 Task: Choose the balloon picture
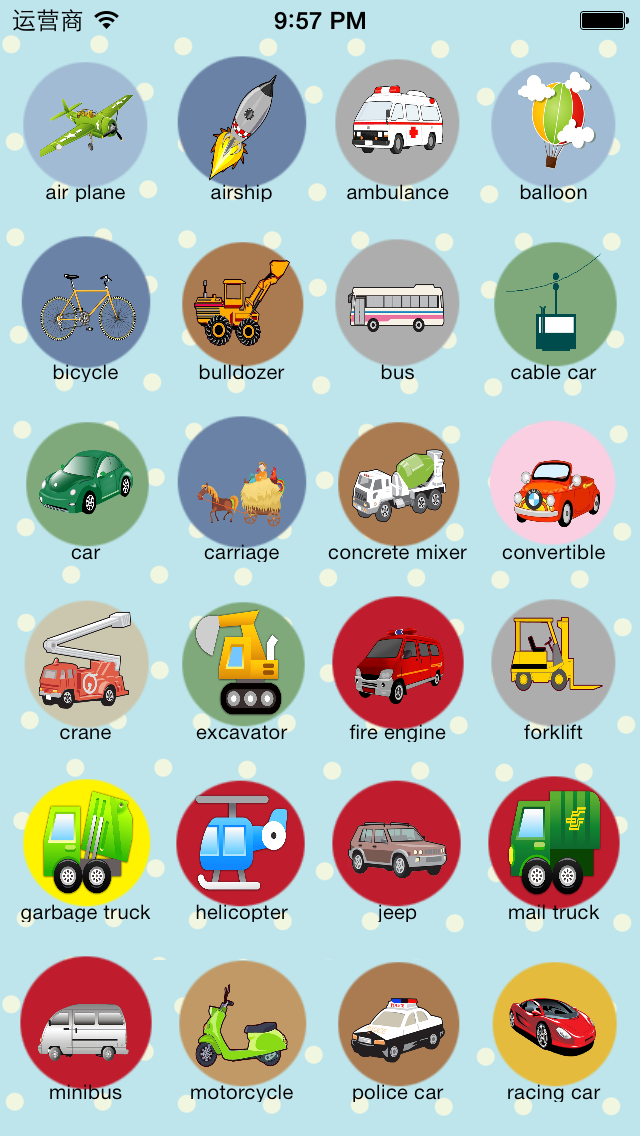click(x=553, y=122)
